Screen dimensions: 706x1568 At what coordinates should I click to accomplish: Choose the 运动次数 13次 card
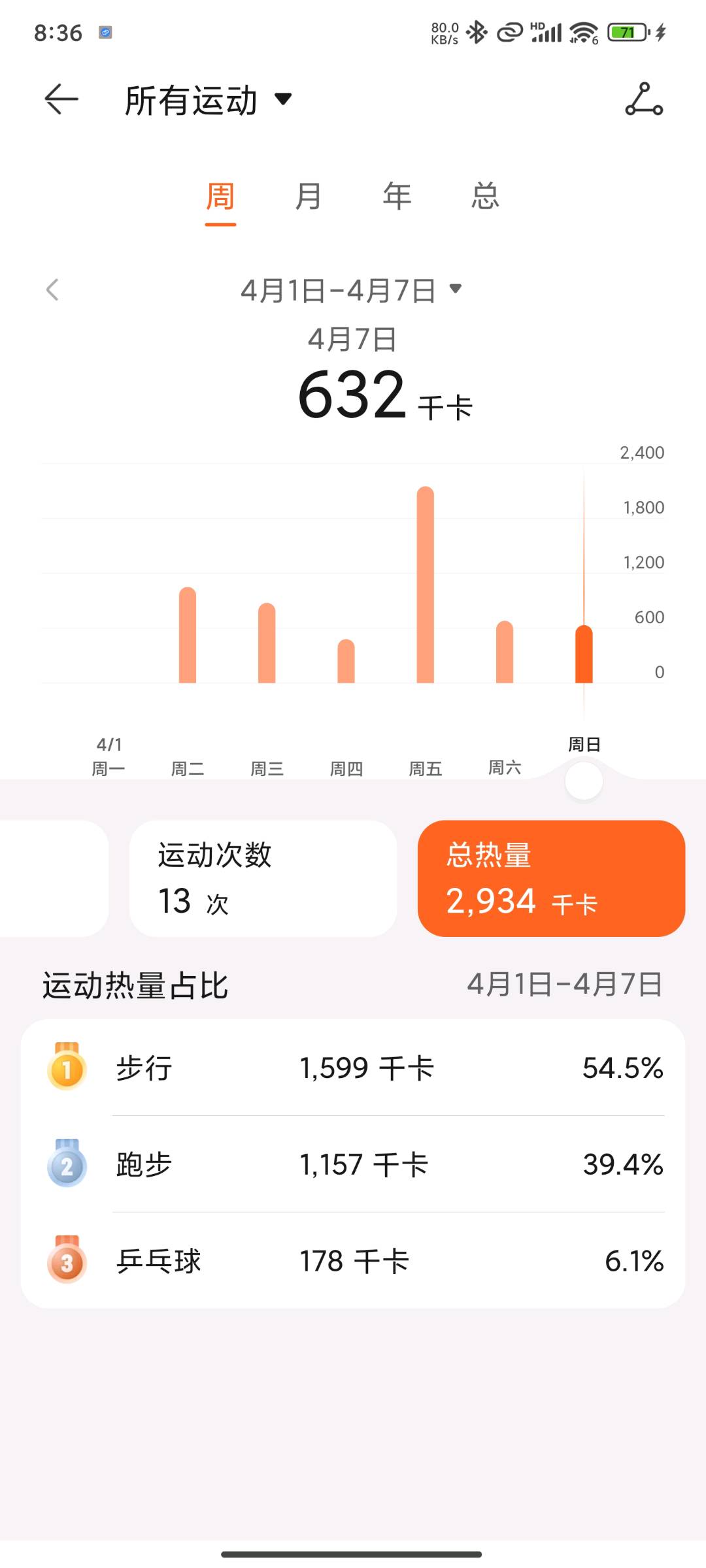click(x=263, y=878)
